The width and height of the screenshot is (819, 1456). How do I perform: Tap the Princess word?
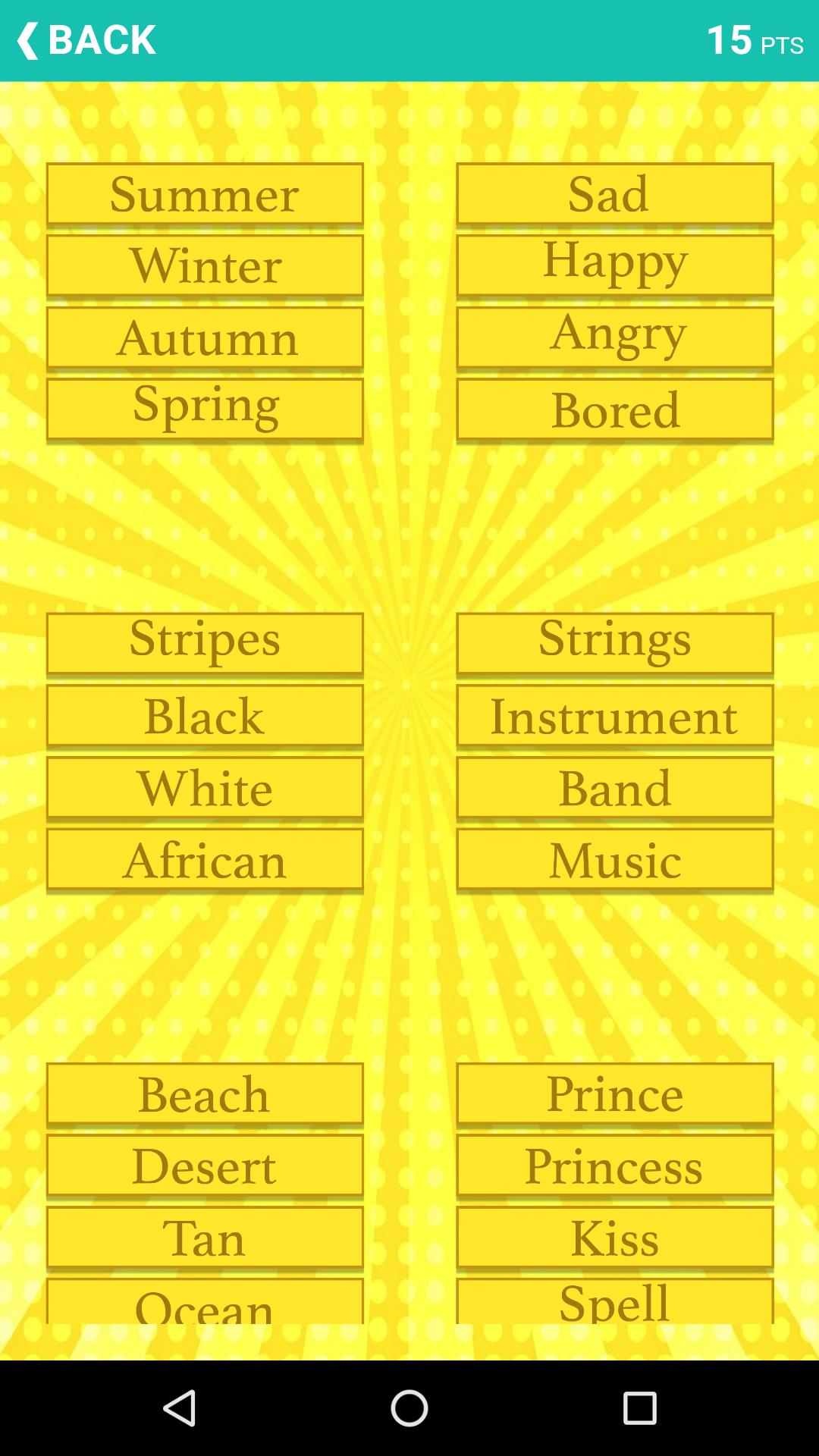(614, 1166)
